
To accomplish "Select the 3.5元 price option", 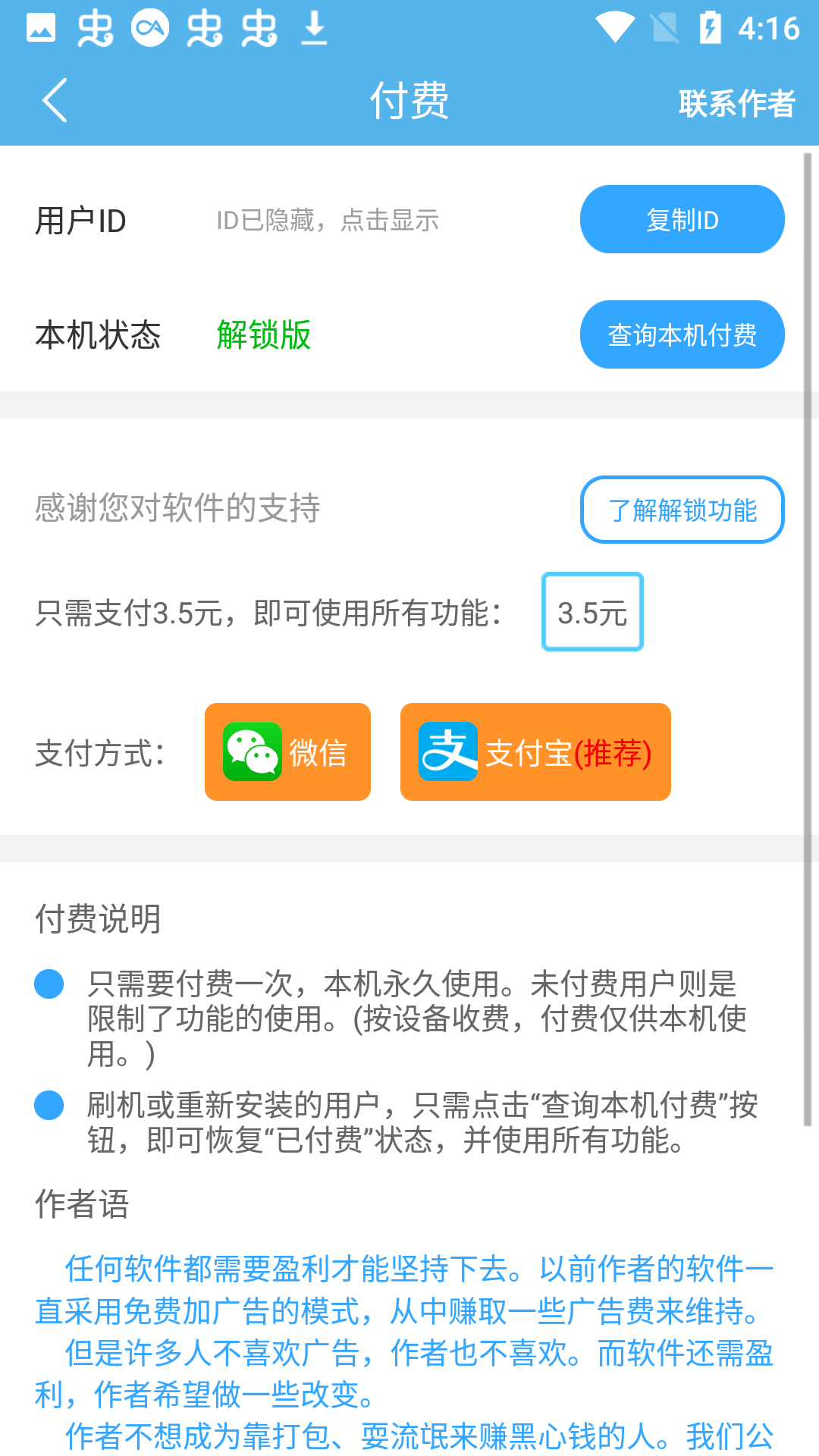I will pyautogui.click(x=592, y=612).
